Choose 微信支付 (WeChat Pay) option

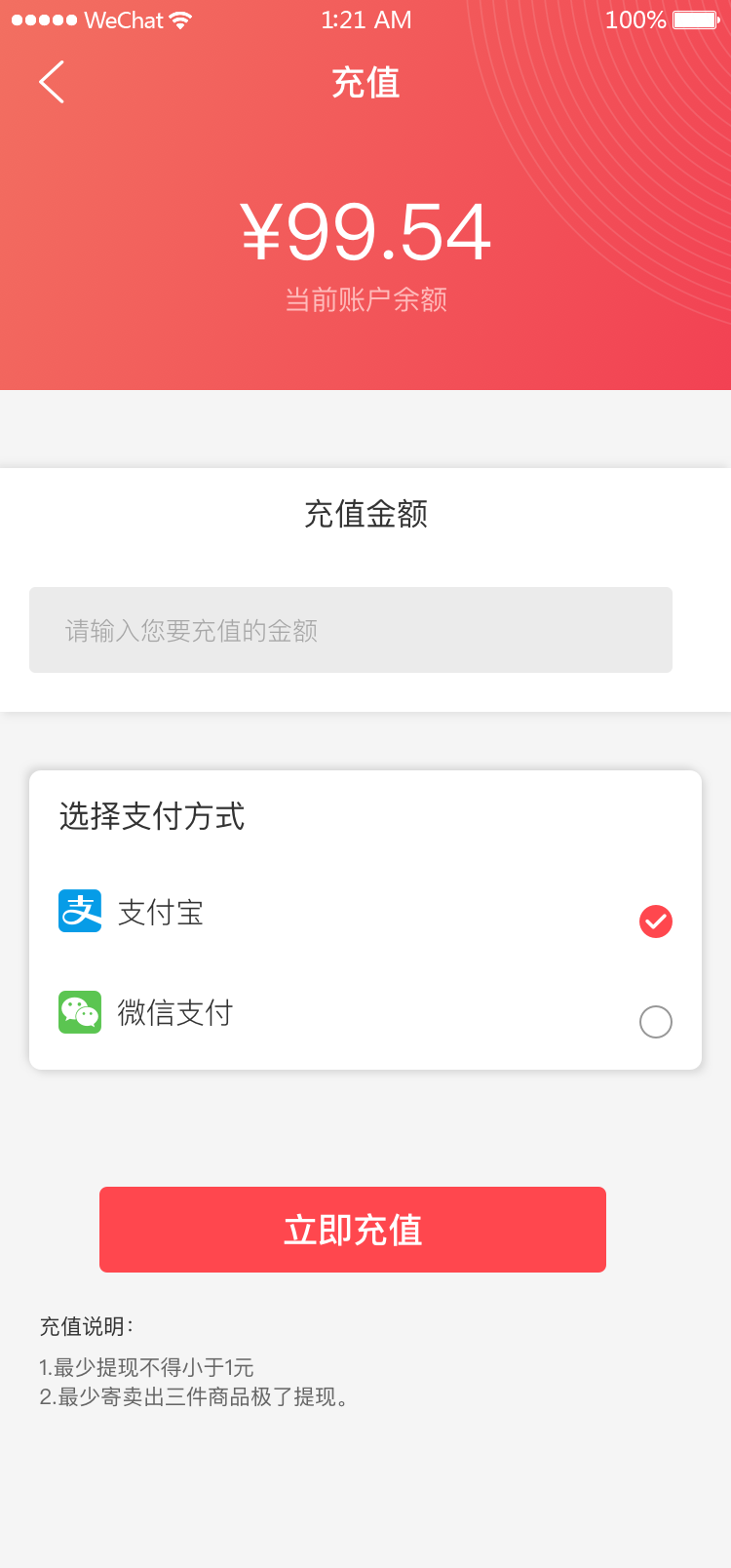click(655, 1021)
